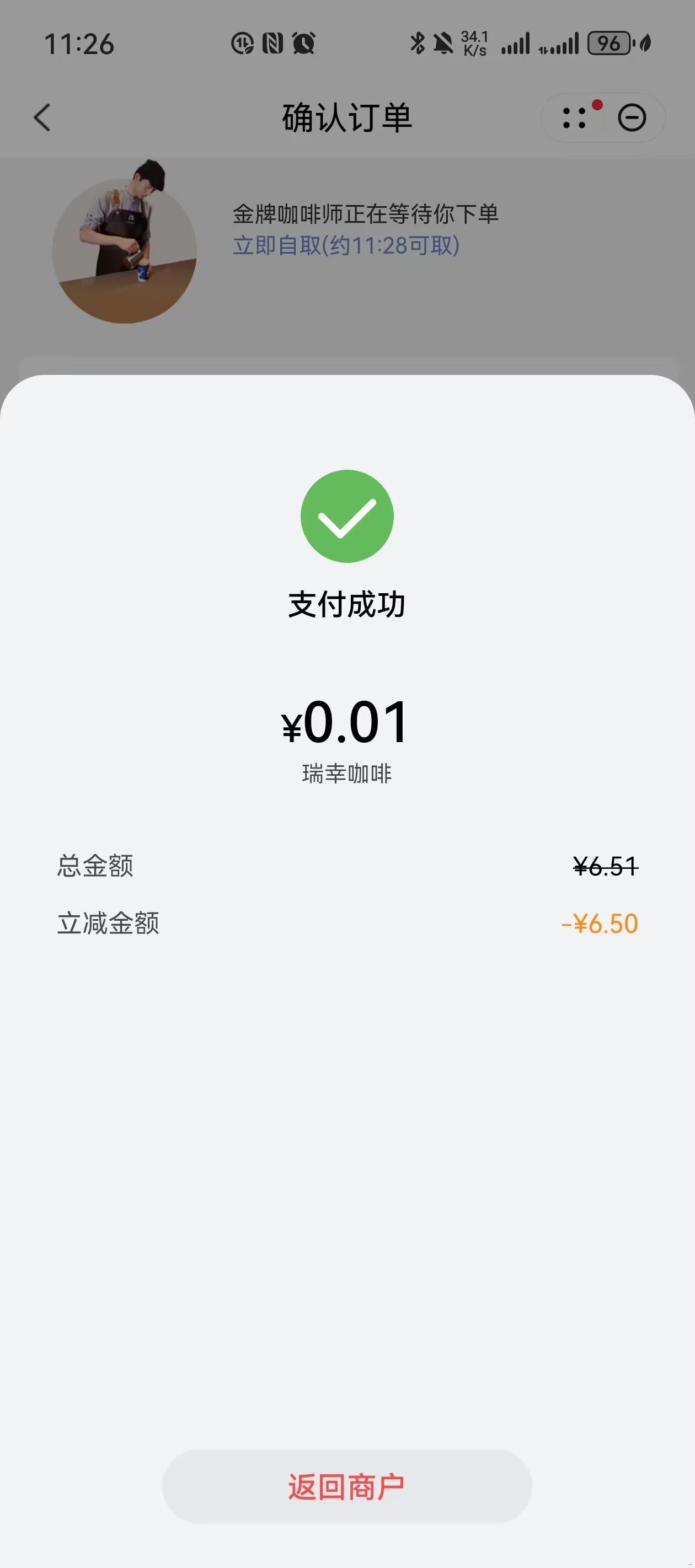This screenshot has height=1568, width=695.
Task: Tap the back arrow at top left
Action: [x=41, y=119]
